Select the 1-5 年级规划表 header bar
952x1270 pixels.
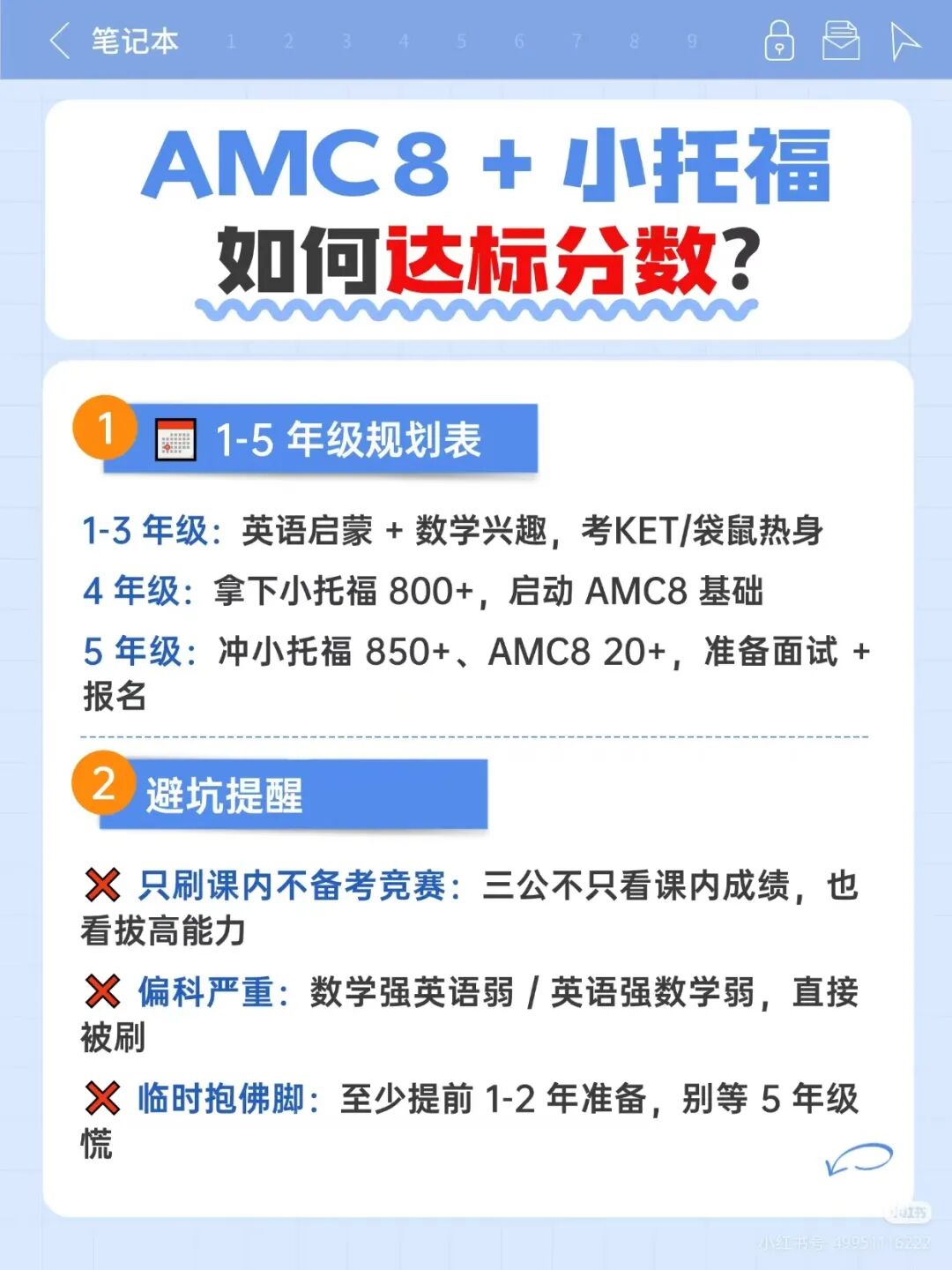[335, 437]
